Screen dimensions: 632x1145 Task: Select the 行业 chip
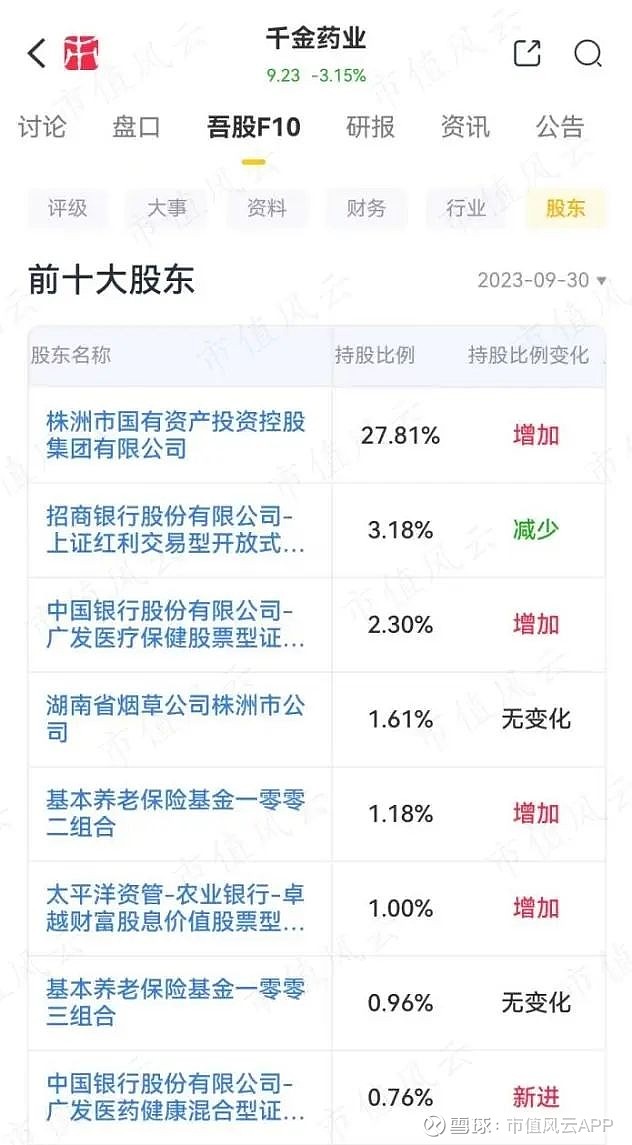pyautogui.click(x=466, y=209)
